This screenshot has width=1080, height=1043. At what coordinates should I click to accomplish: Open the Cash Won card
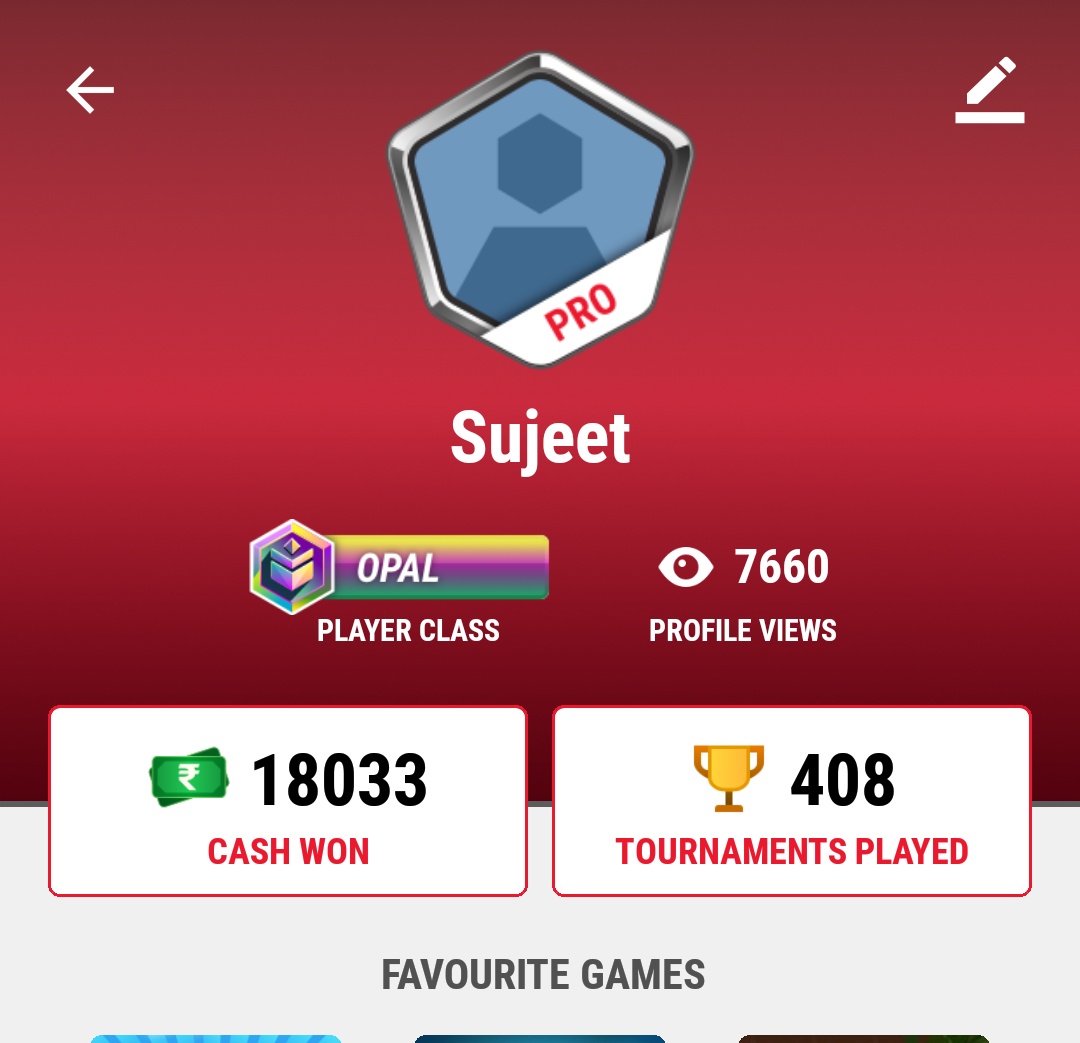288,801
